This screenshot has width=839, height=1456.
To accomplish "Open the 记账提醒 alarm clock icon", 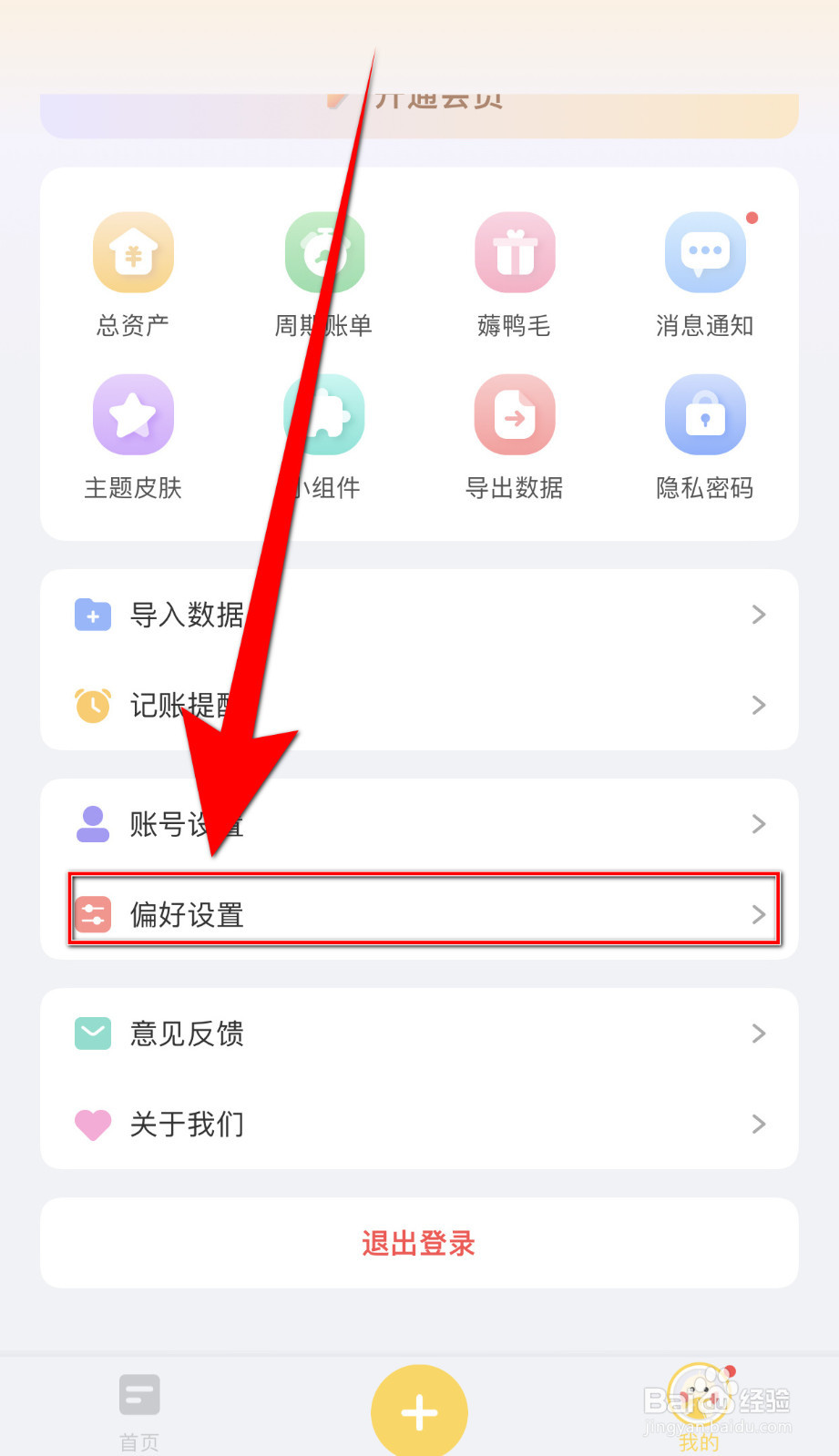I will point(92,706).
